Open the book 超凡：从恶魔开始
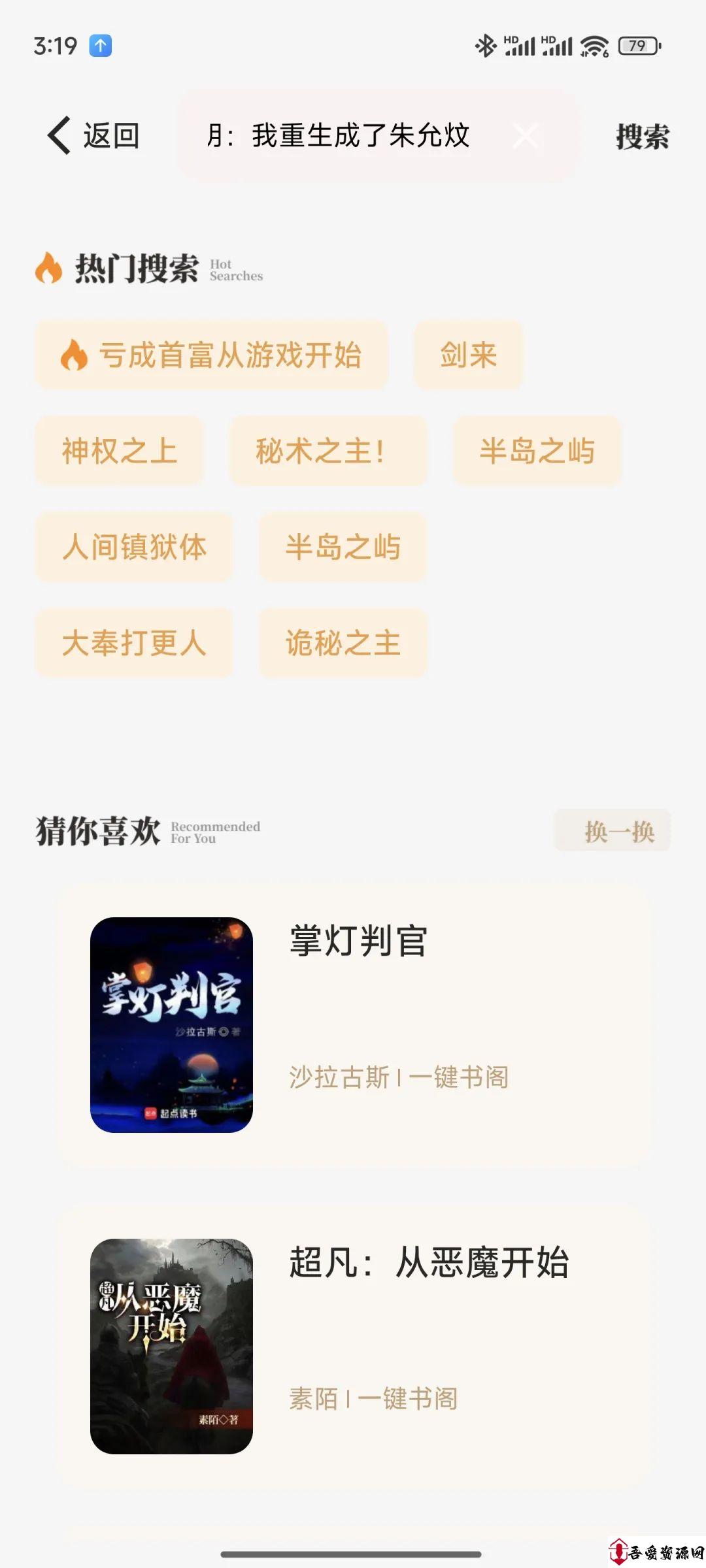The width and height of the screenshot is (706, 1568). tap(353, 1347)
